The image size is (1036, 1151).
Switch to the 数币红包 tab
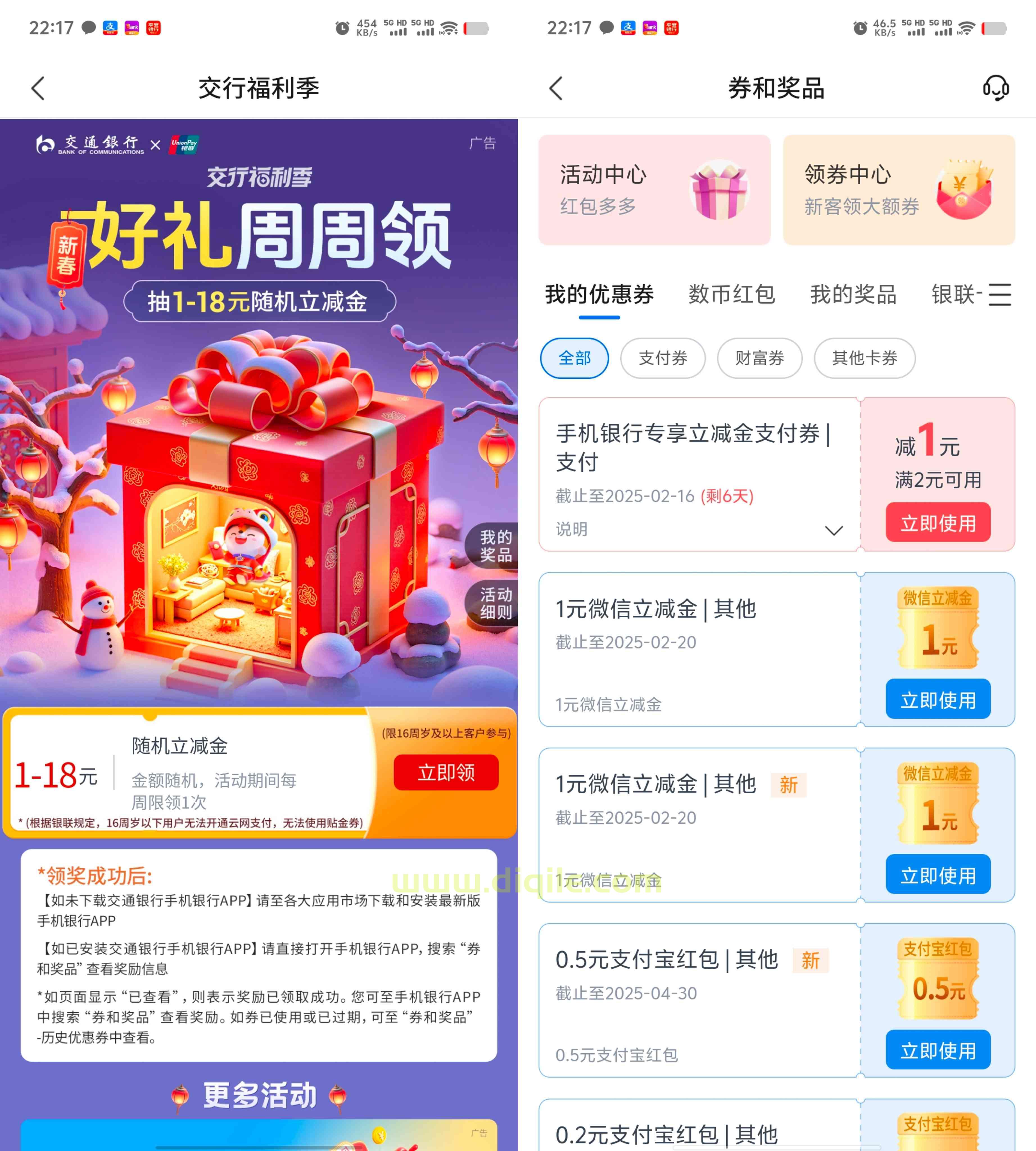click(x=731, y=294)
